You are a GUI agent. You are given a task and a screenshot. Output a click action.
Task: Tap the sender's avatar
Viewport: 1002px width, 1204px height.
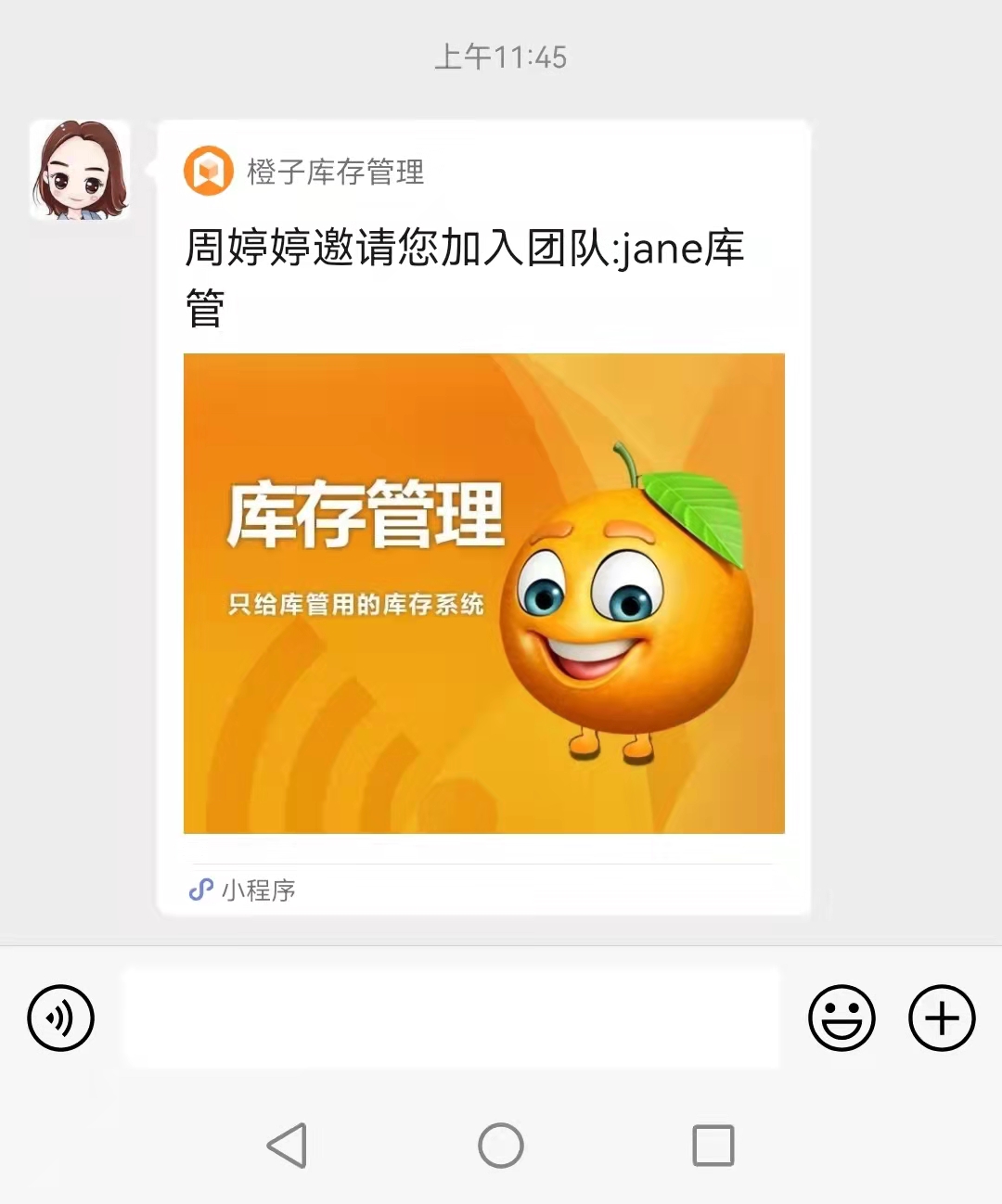pos(80,171)
